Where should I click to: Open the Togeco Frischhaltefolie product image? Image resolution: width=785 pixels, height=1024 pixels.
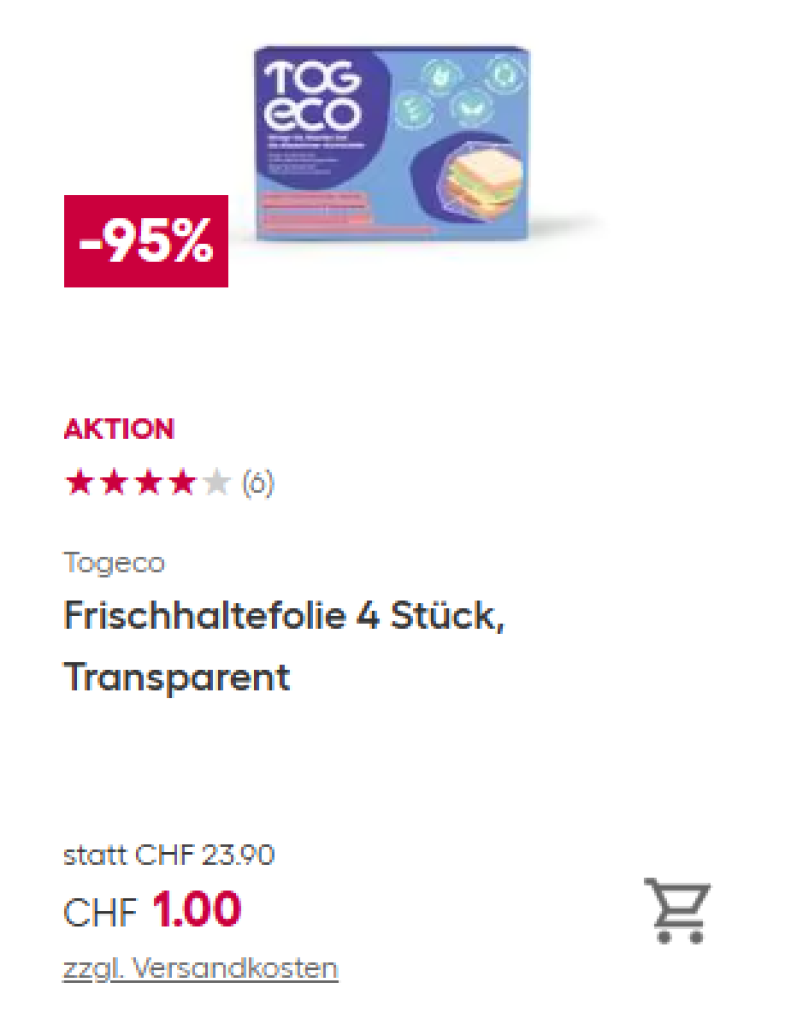click(392, 143)
